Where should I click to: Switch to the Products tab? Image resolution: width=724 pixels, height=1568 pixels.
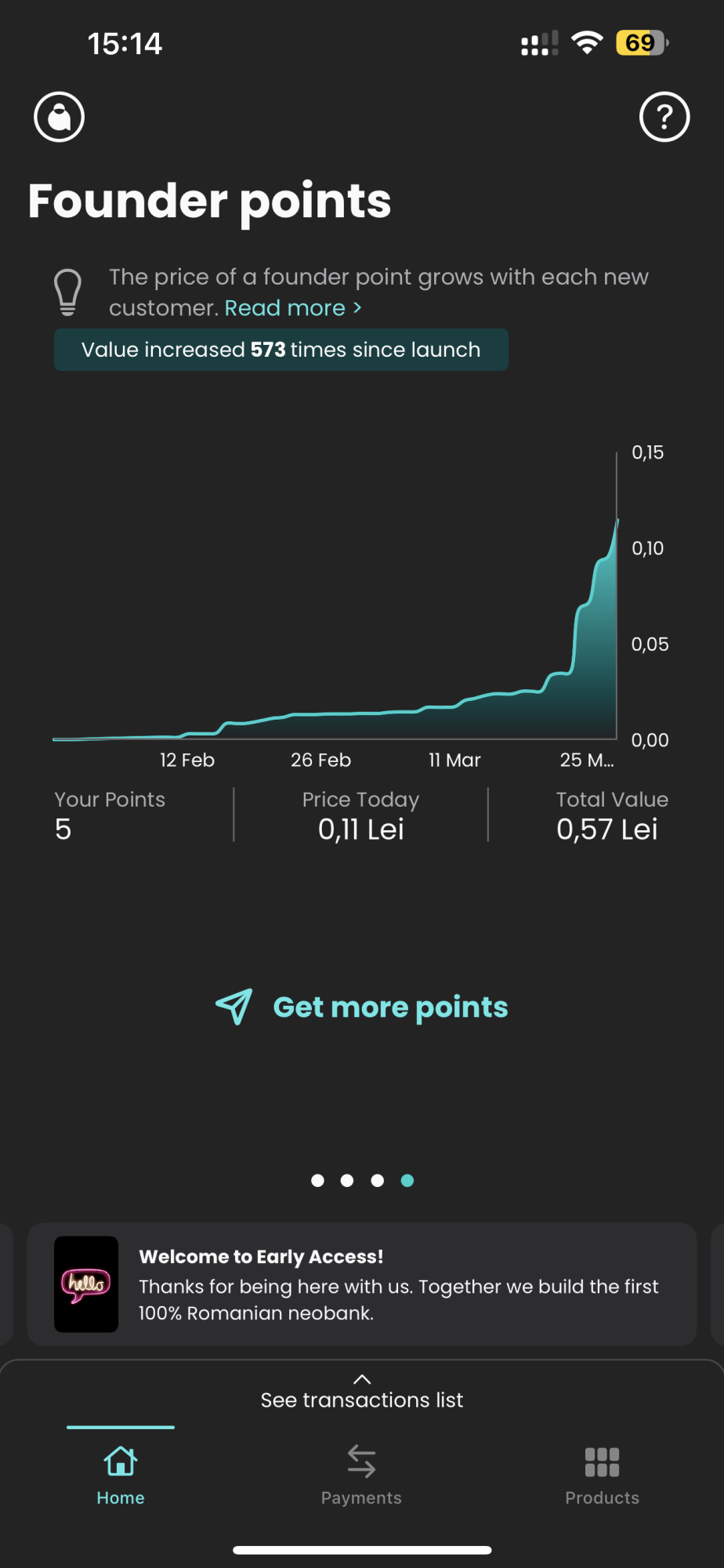point(602,1475)
